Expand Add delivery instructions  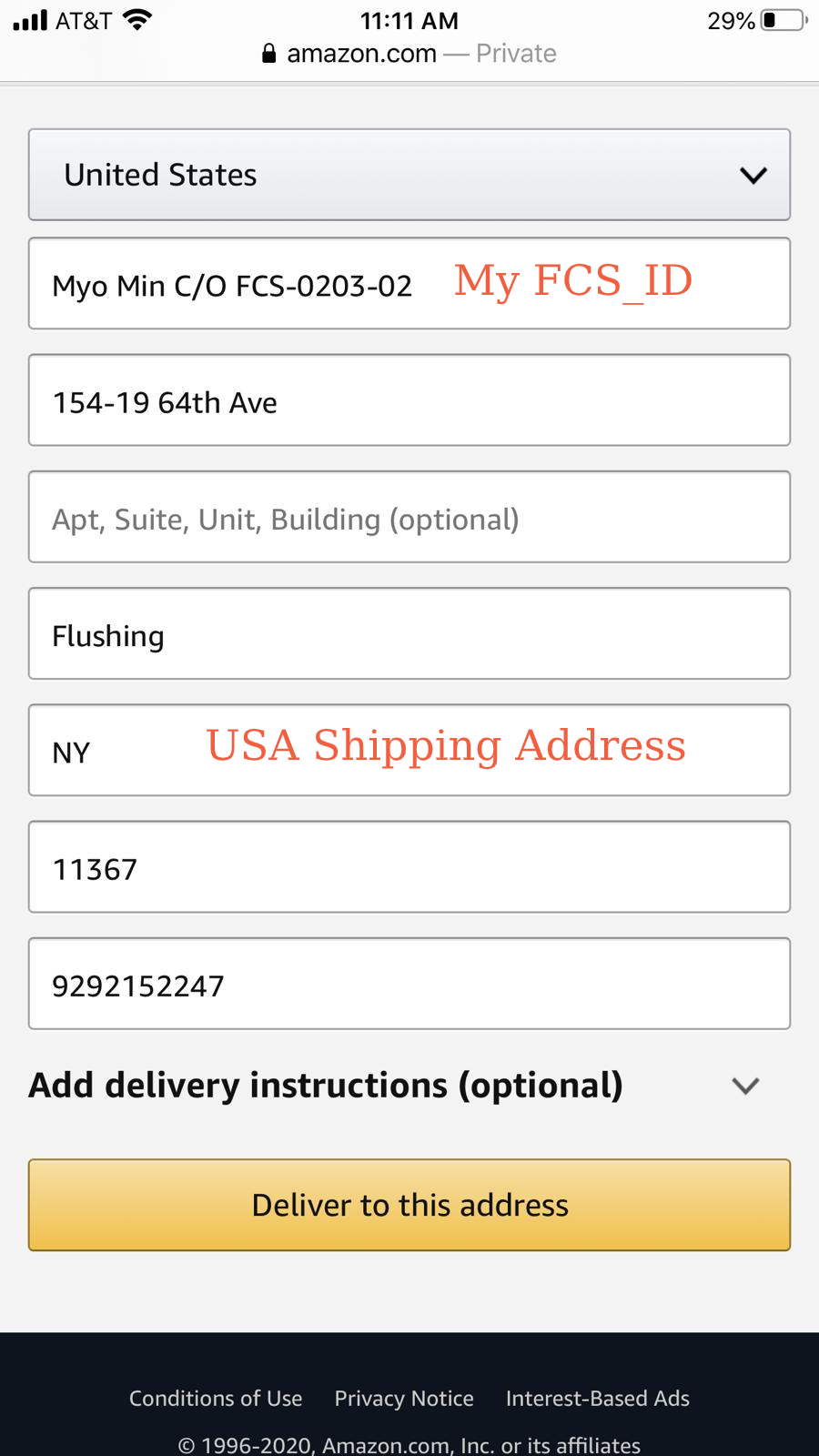[x=393, y=1086]
